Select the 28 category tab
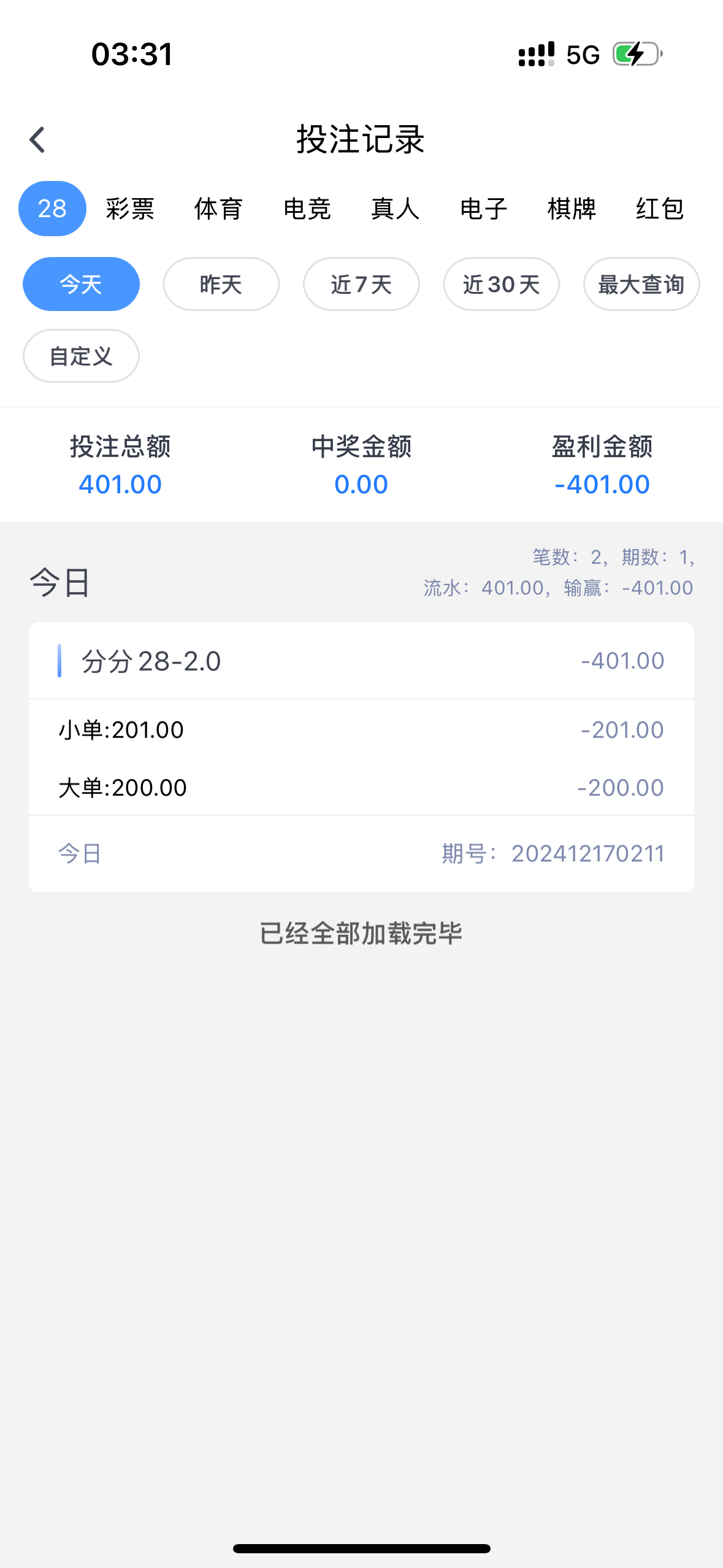723x1568 pixels. 52,209
